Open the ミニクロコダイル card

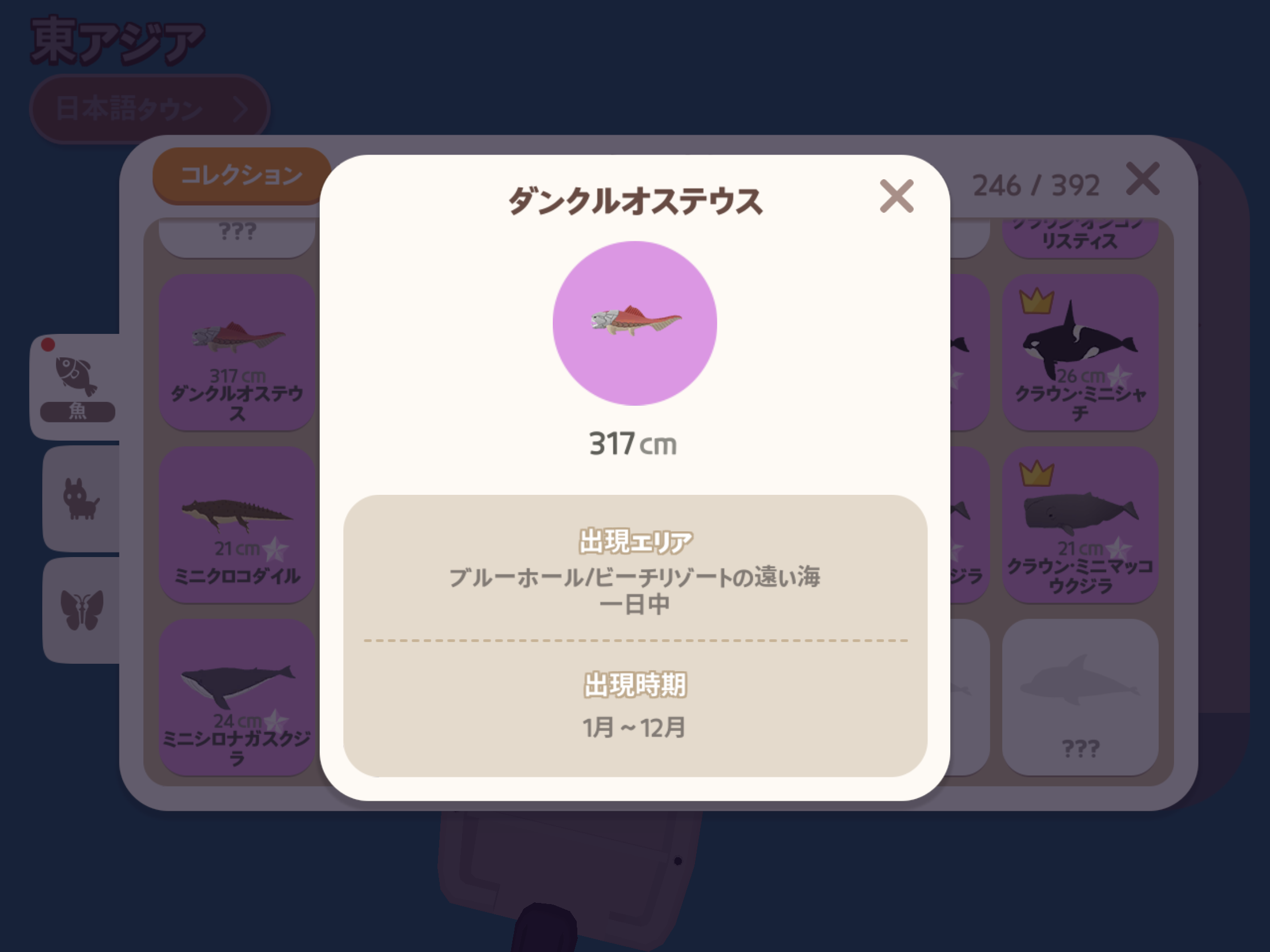coord(237,525)
